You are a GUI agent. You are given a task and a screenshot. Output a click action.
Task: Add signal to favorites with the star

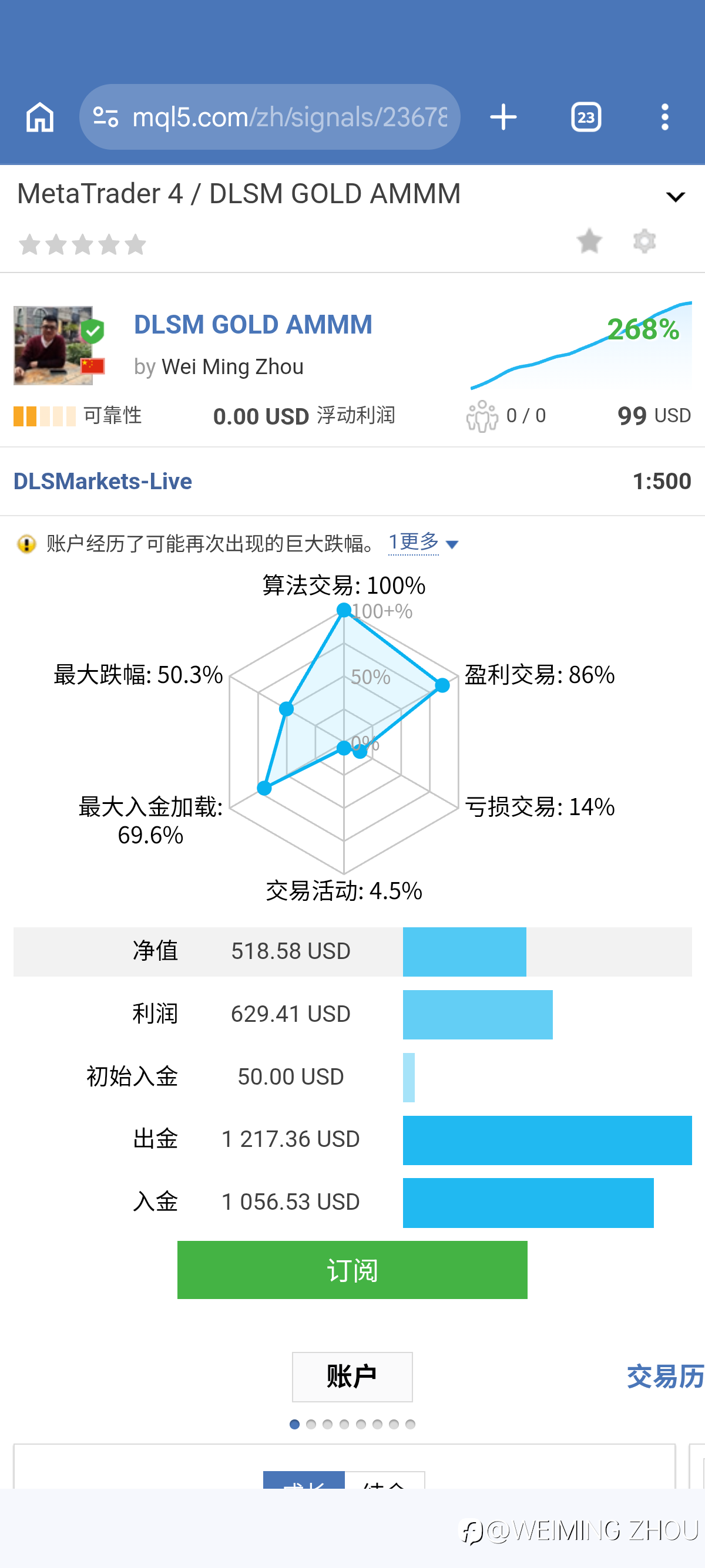pyautogui.click(x=589, y=241)
